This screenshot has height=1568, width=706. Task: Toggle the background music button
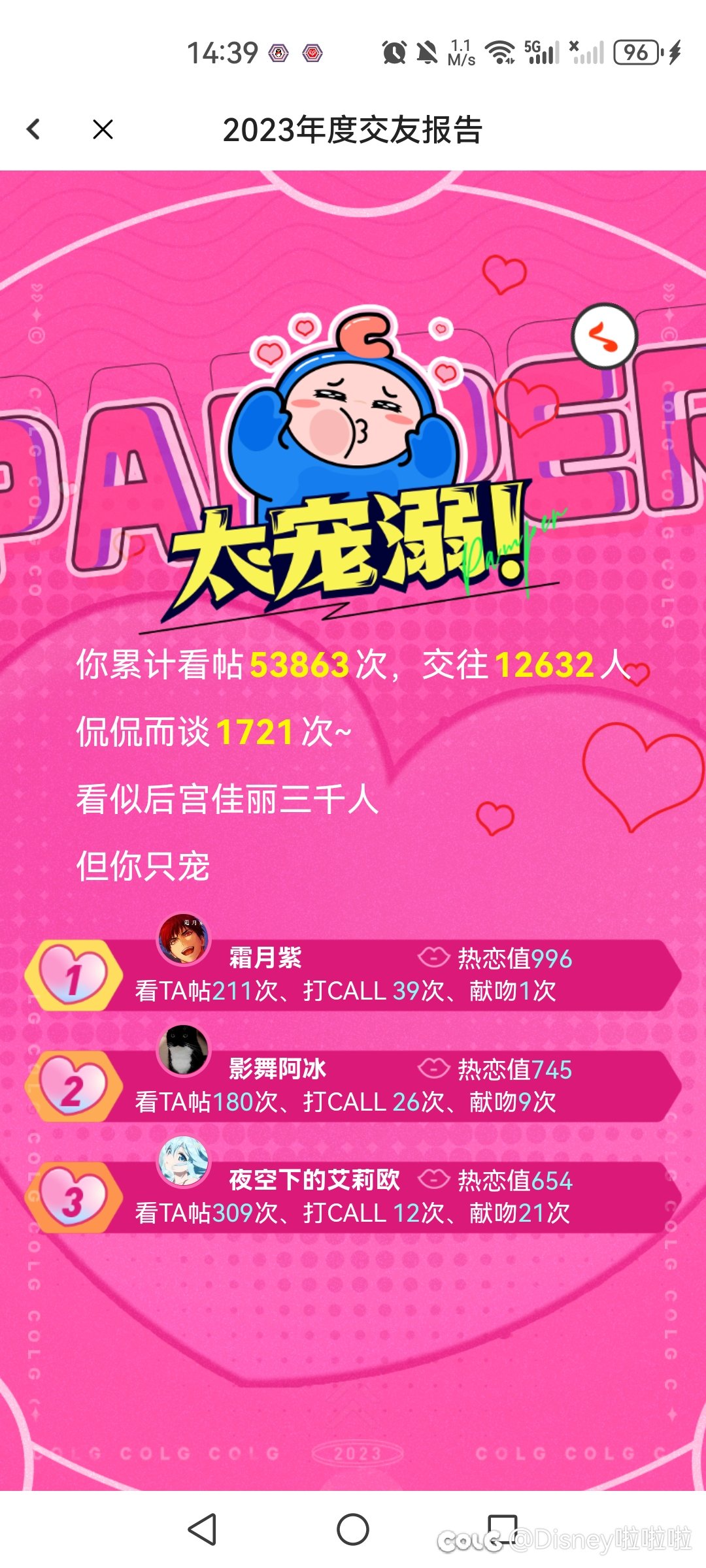pyautogui.click(x=604, y=336)
